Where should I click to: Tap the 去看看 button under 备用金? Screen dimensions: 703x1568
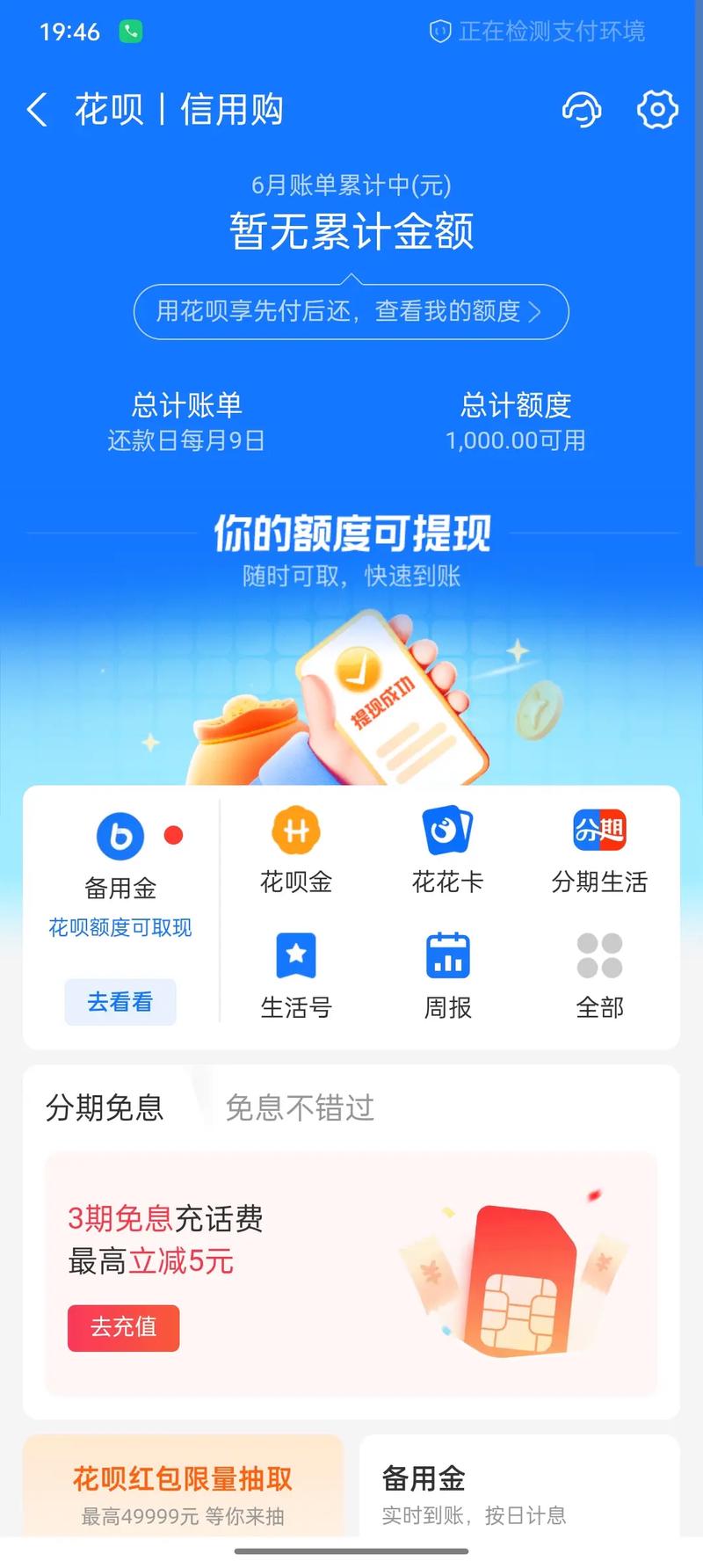(120, 1002)
